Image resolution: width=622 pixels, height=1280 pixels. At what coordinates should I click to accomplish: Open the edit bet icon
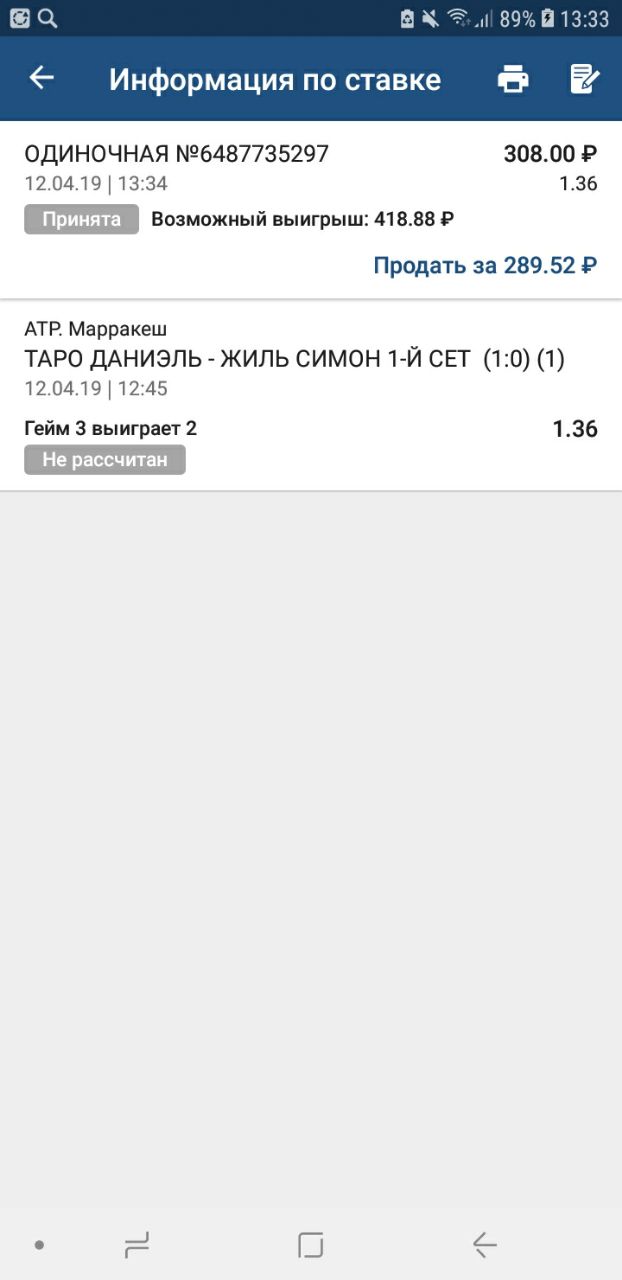click(584, 79)
